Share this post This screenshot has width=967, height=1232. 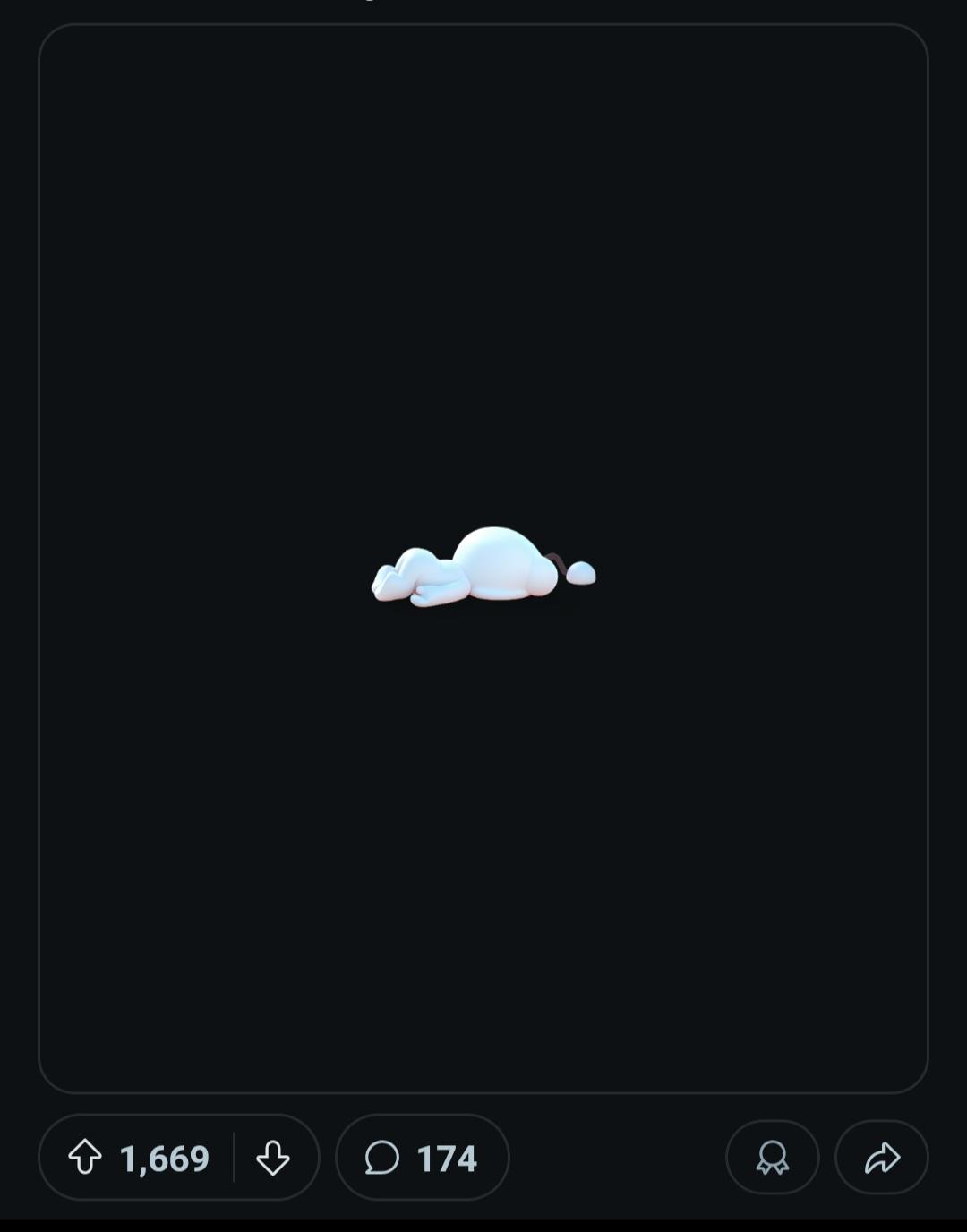click(881, 1157)
